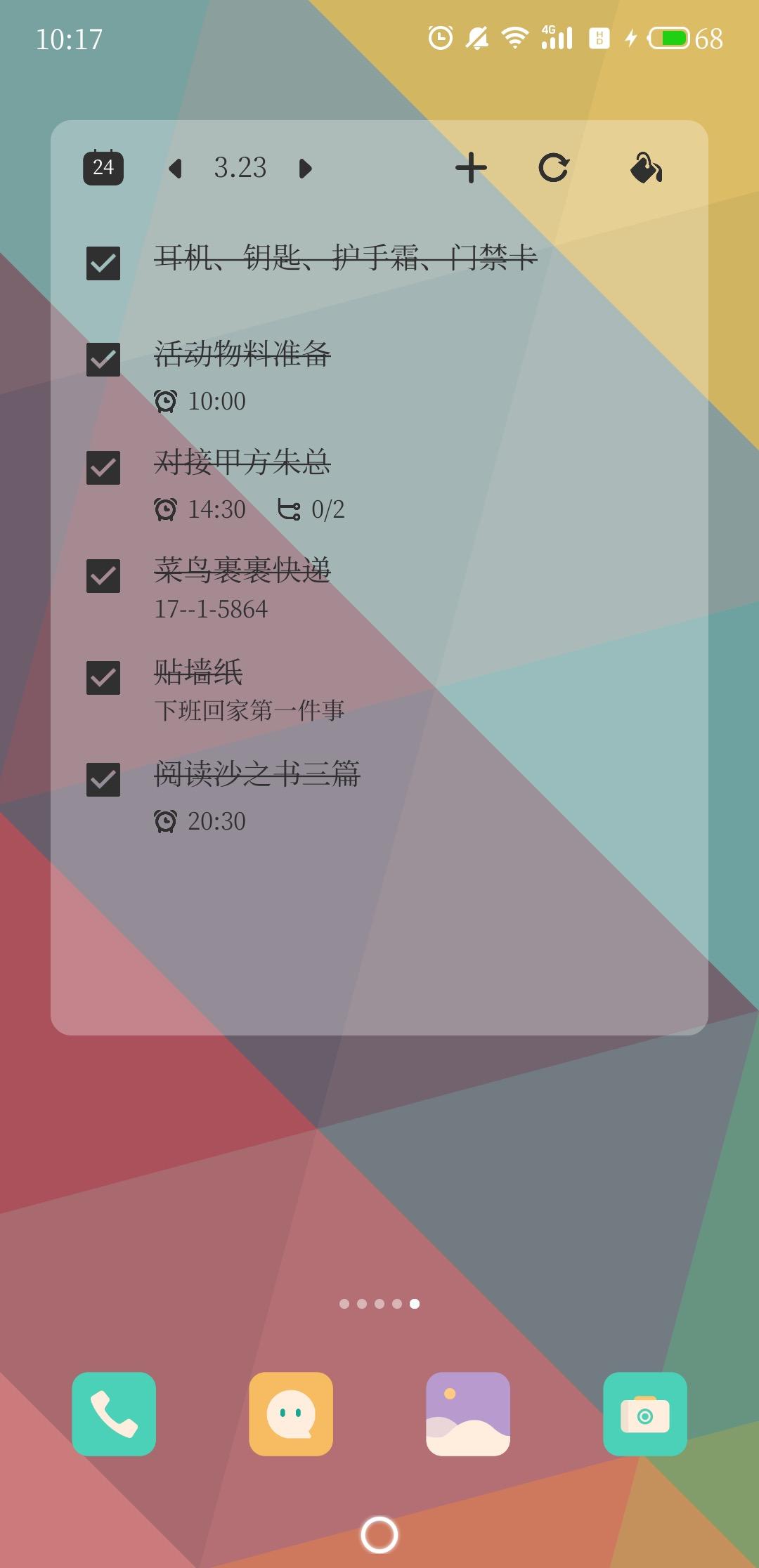This screenshot has height=1568, width=759.
Task: Open the 菜鸟裹裹快递 task details
Action: pos(242,570)
